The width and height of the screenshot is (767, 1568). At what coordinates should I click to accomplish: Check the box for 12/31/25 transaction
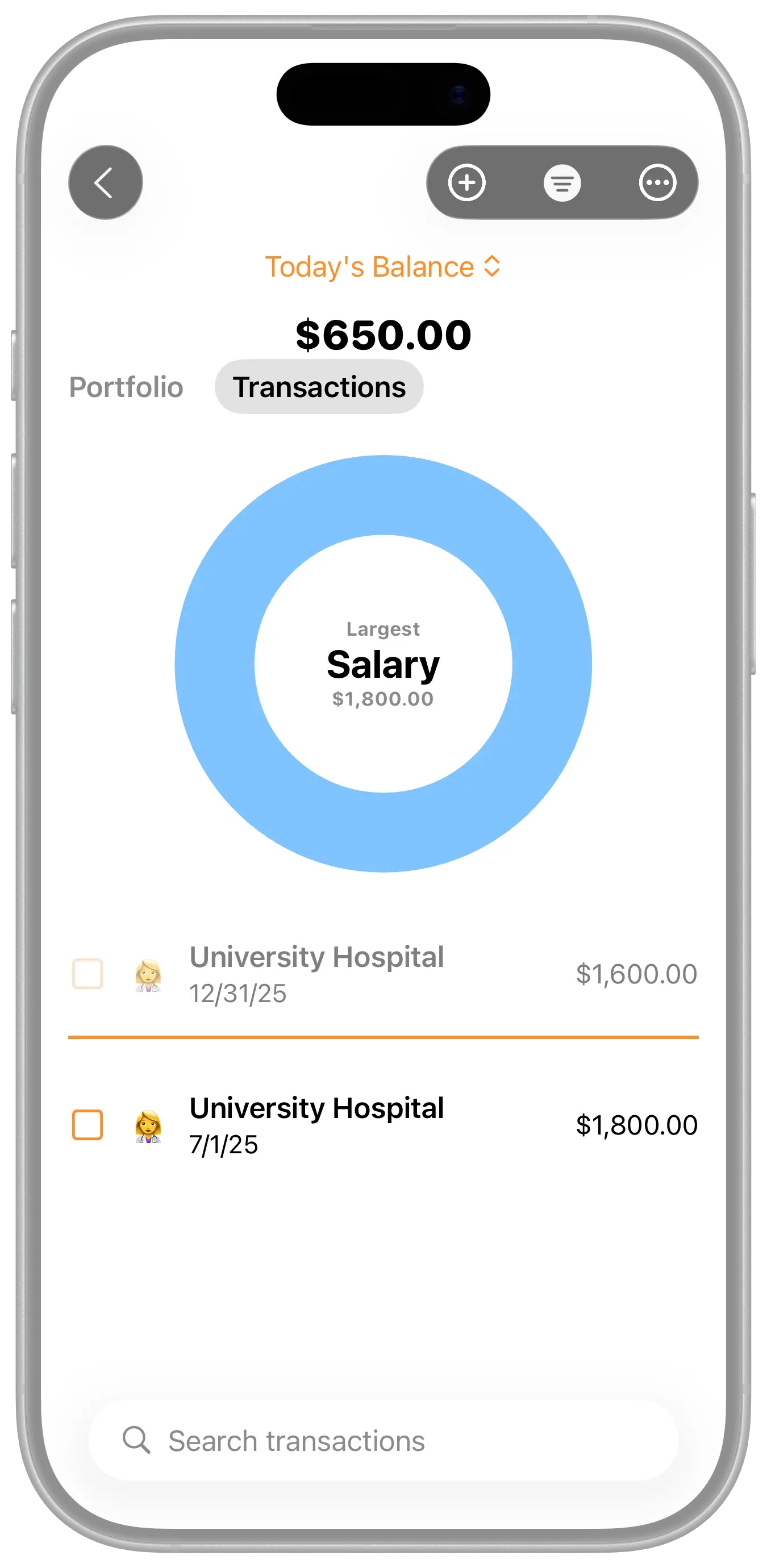(87, 974)
